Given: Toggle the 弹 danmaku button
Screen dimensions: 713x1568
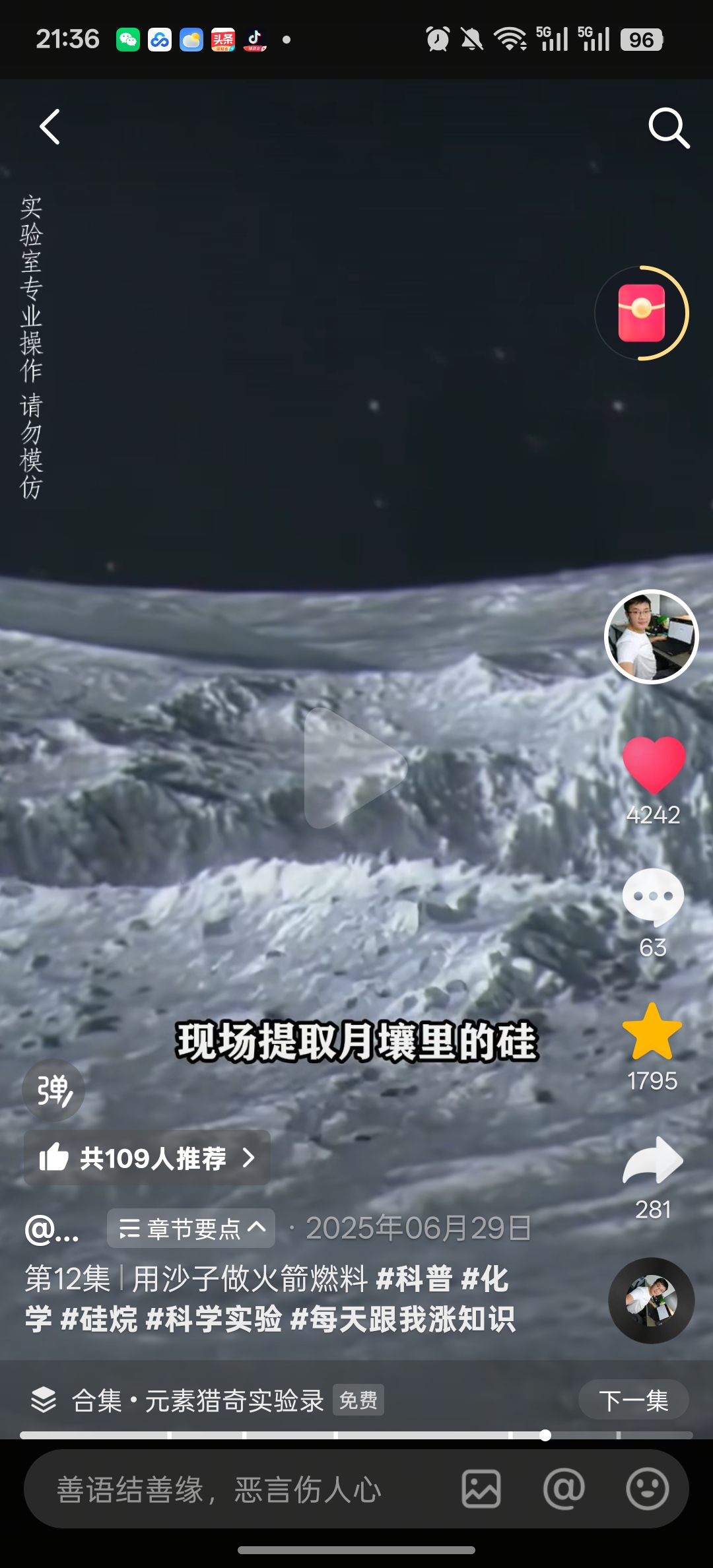Looking at the screenshot, I should (53, 1090).
